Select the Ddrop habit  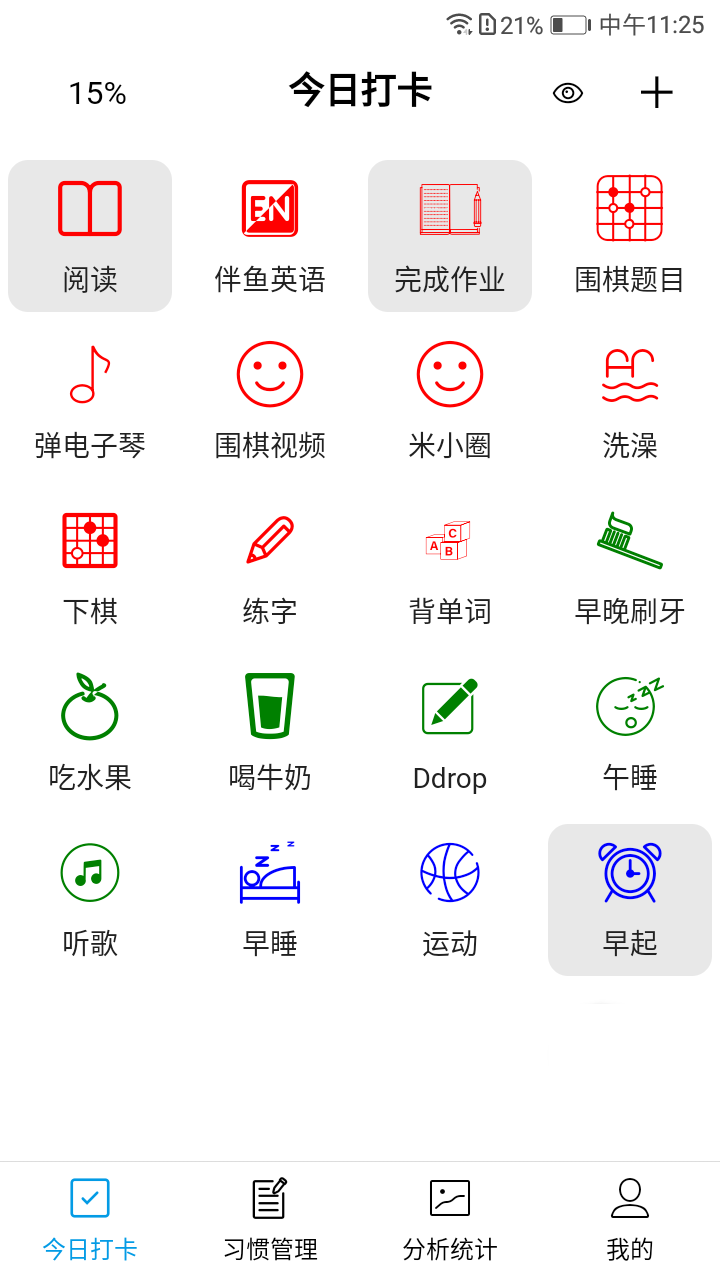pyautogui.click(x=450, y=734)
